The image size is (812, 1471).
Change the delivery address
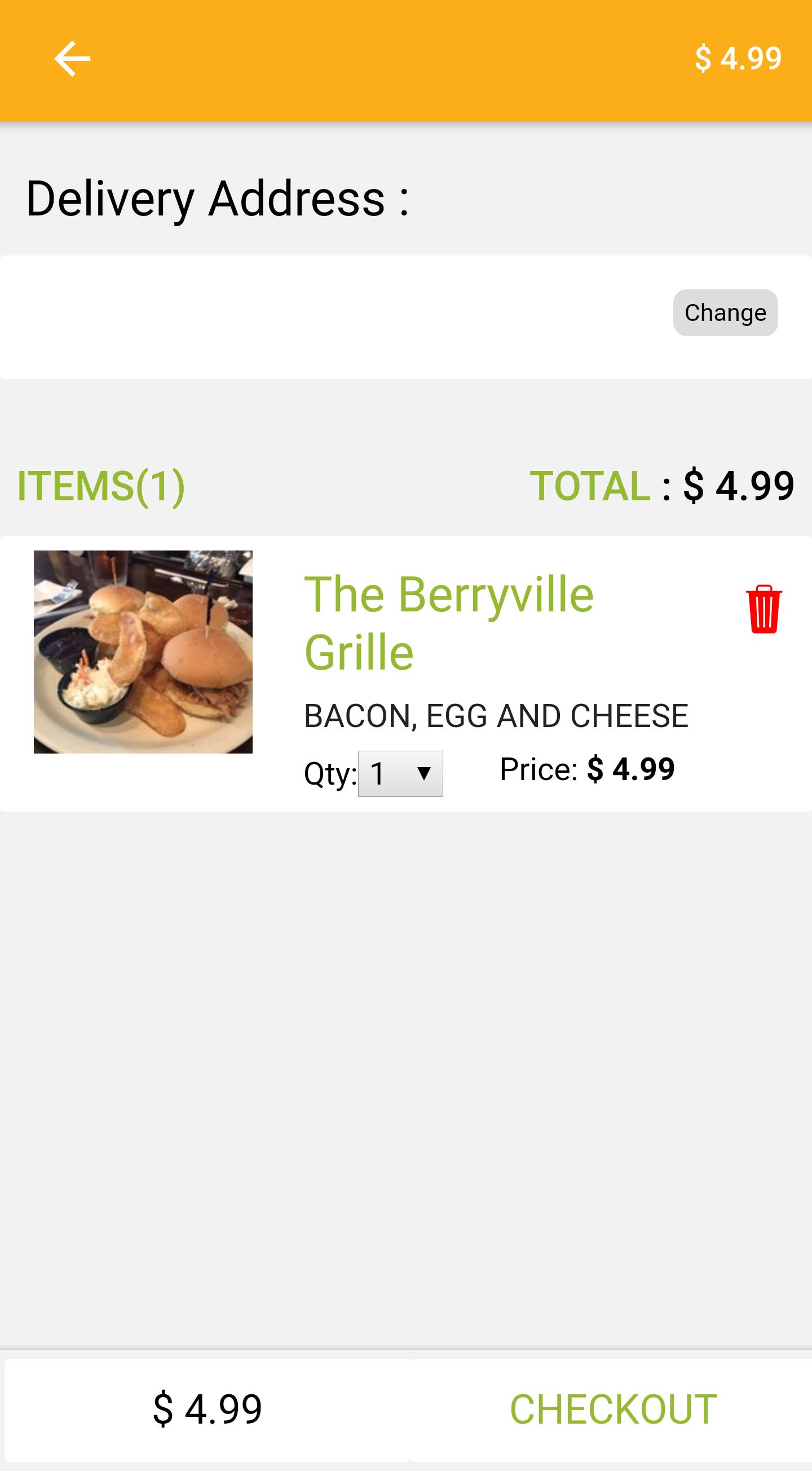coord(725,312)
